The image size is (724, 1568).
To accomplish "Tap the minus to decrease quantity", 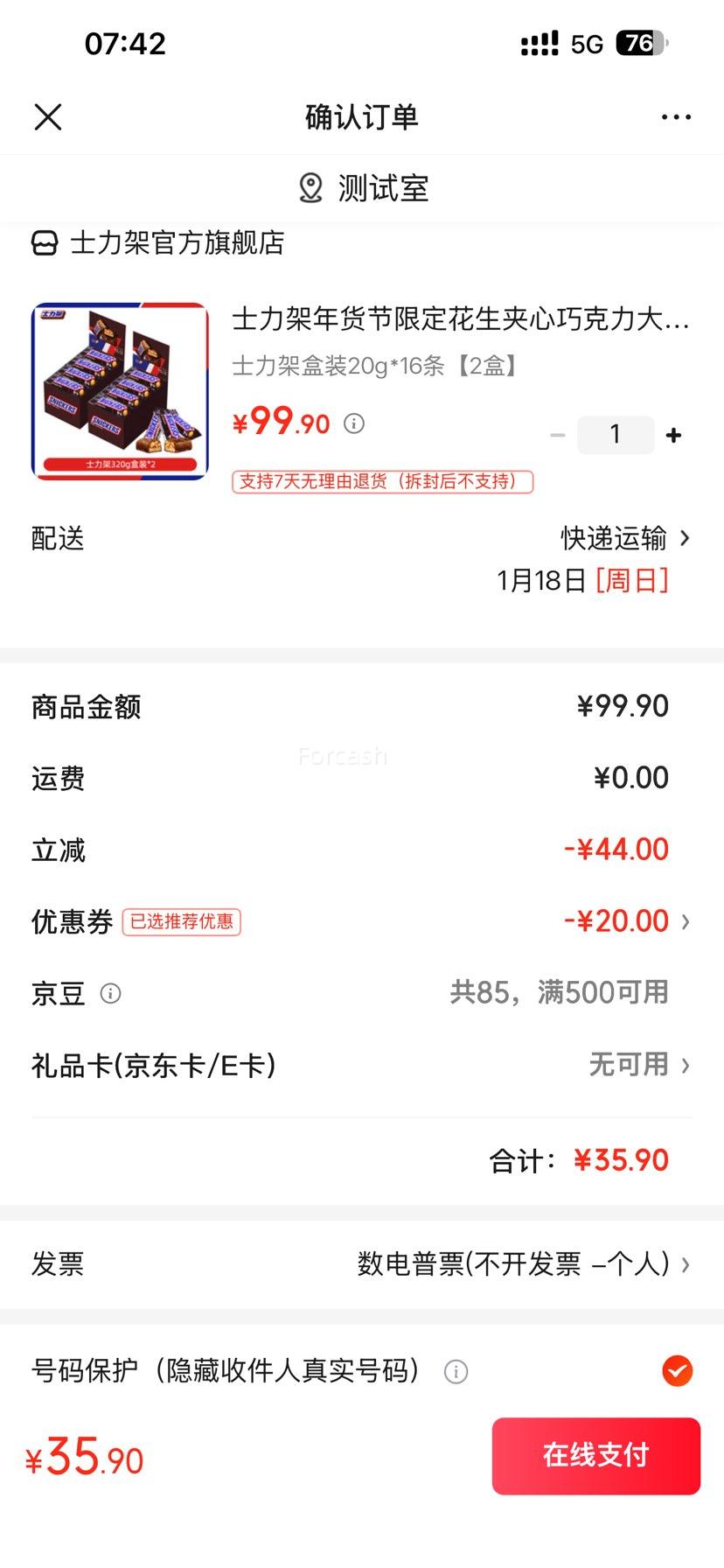I will pyautogui.click(x=557, y=434).
